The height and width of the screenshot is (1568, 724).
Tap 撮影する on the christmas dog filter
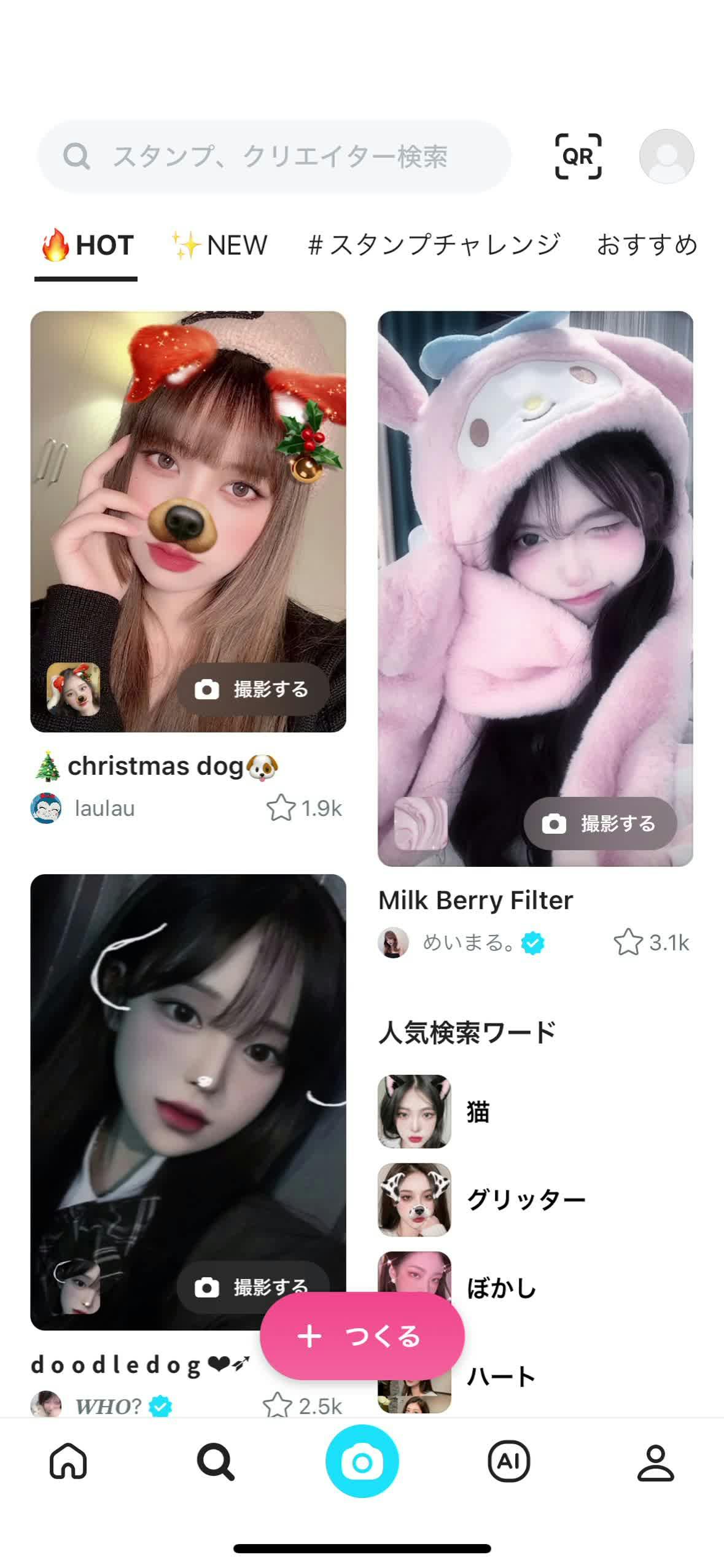tap(252, 689)
